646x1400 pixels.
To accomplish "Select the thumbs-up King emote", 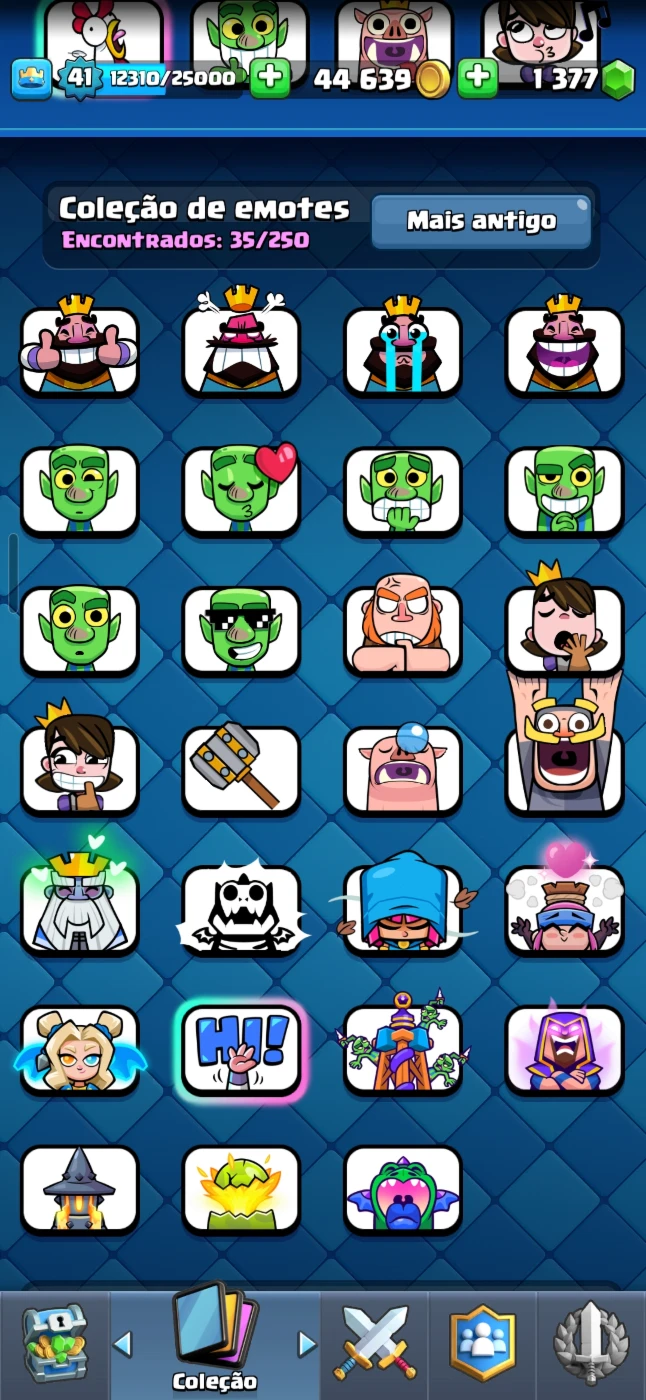I will 80,350.
